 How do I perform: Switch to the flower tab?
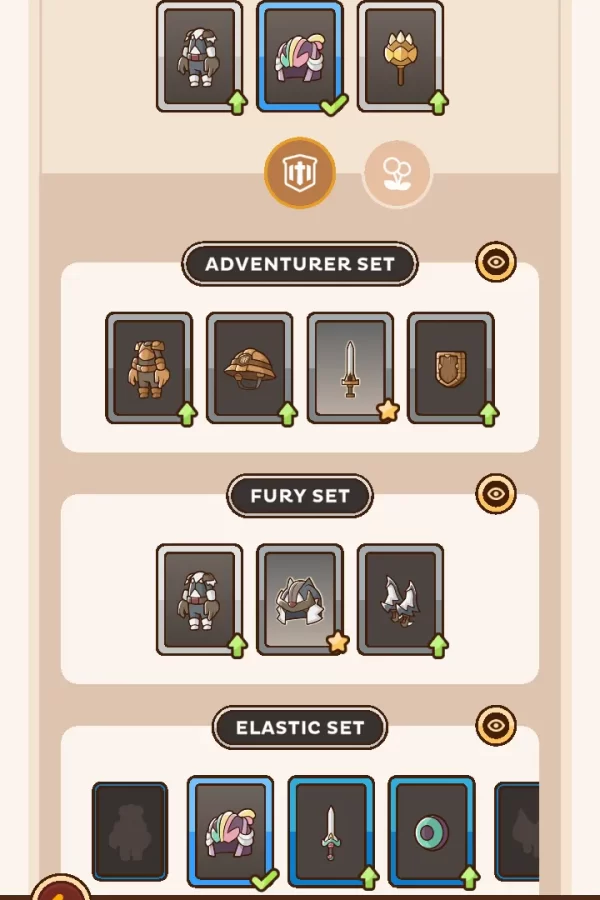(397, 174)
